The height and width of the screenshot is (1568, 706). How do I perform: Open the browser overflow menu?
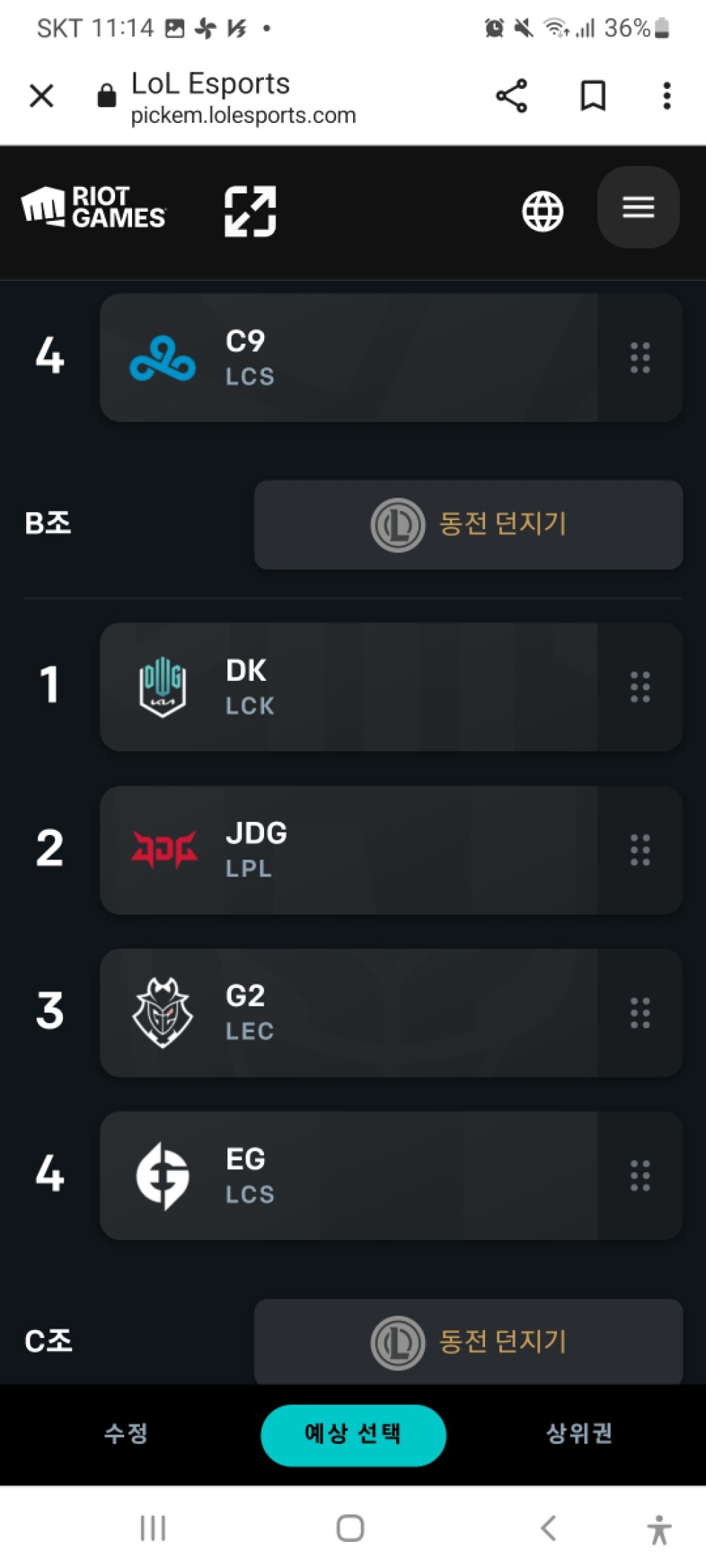(x=666, y=95)
